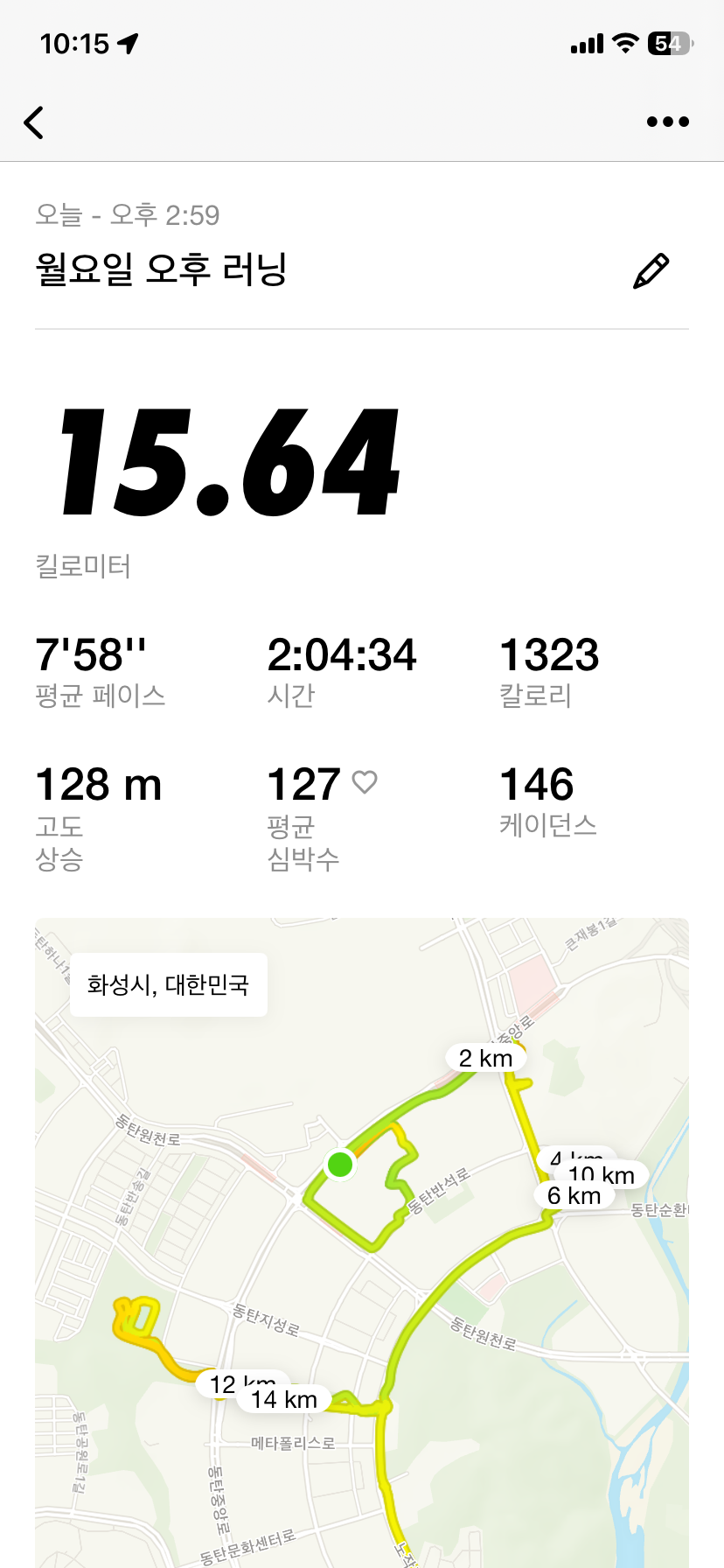Tap the back chevron arrow
The image size is (724, 1568).
(x=34, y=122)
